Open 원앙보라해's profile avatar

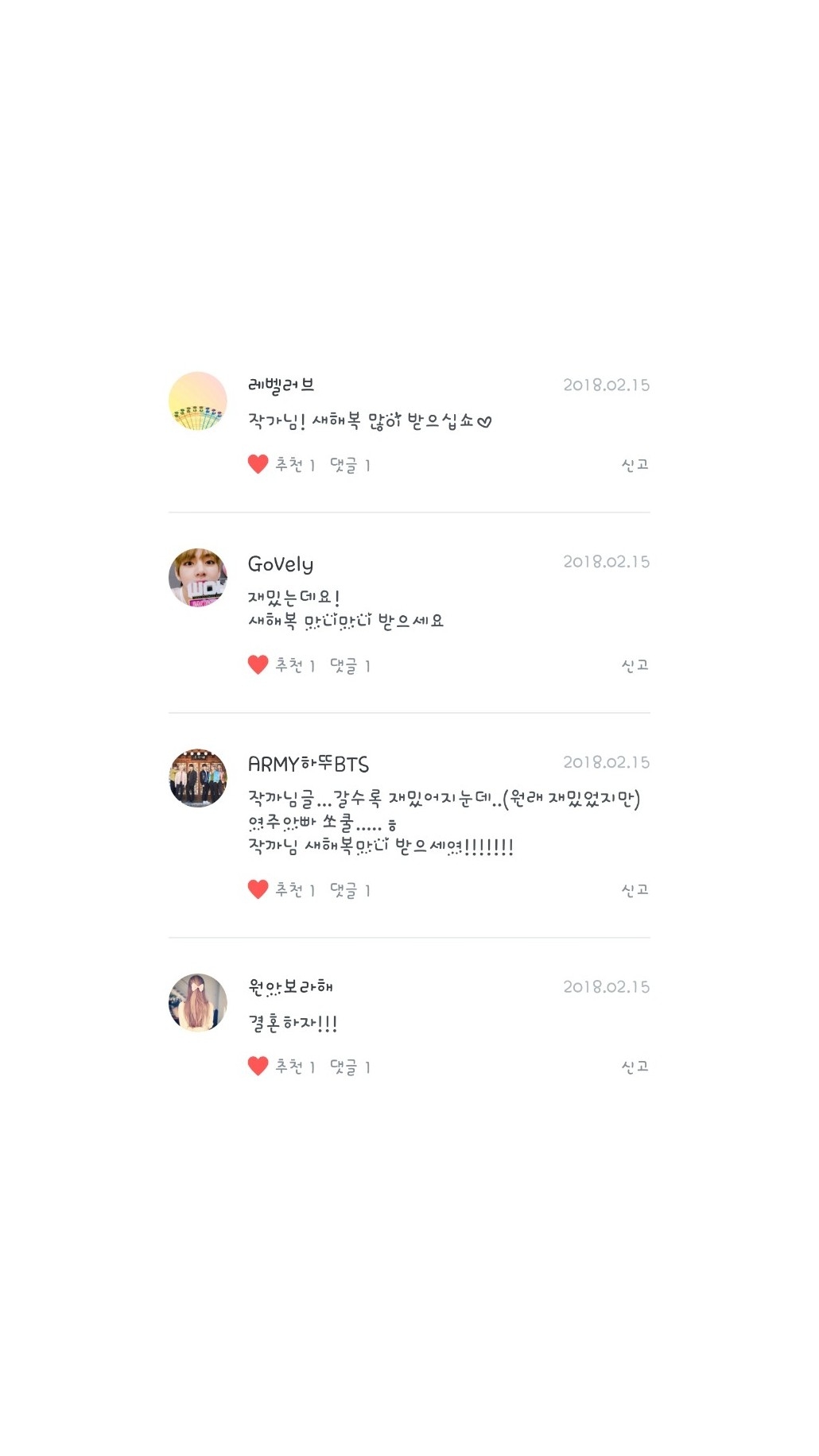(198, 1003)
